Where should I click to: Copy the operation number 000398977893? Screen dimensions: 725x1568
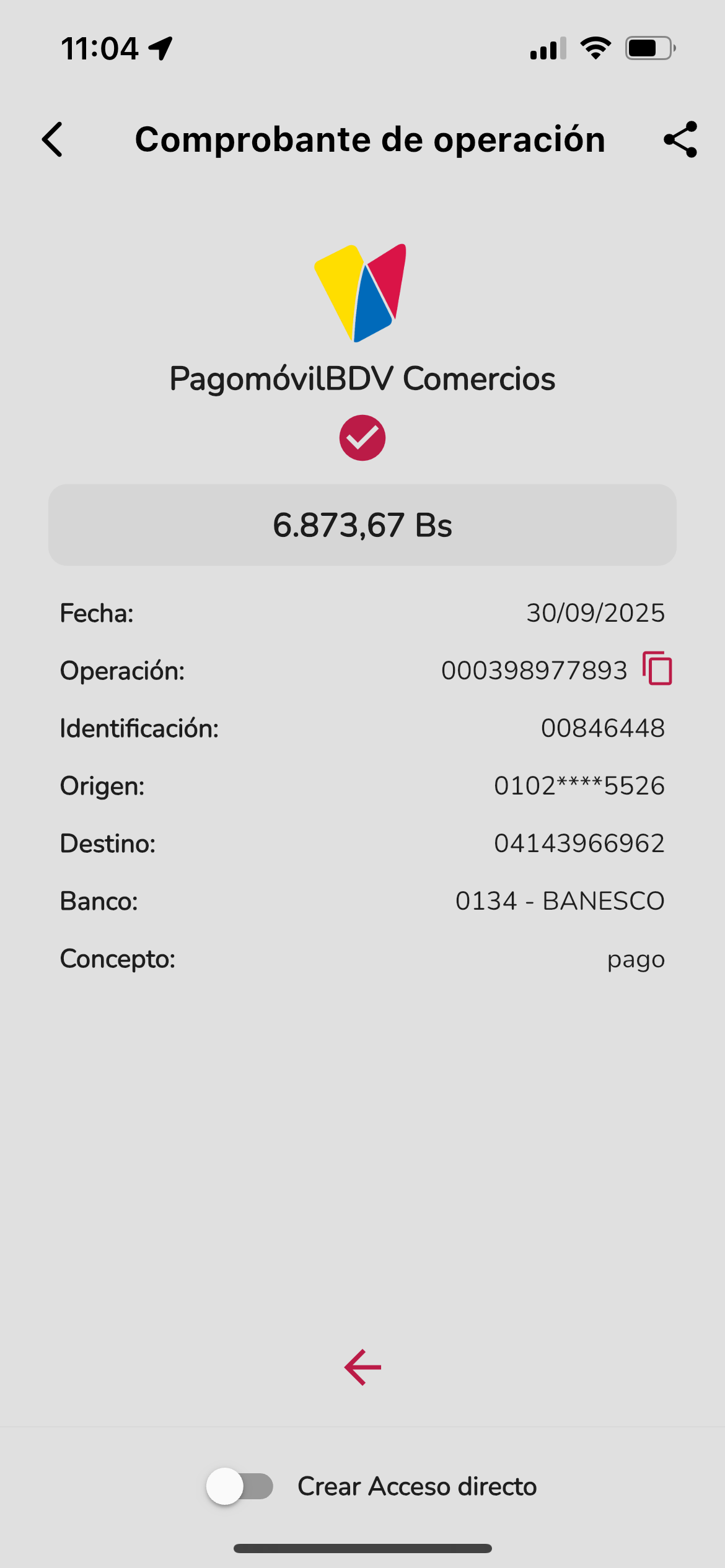pyautogui.click(x=657, y=669)
